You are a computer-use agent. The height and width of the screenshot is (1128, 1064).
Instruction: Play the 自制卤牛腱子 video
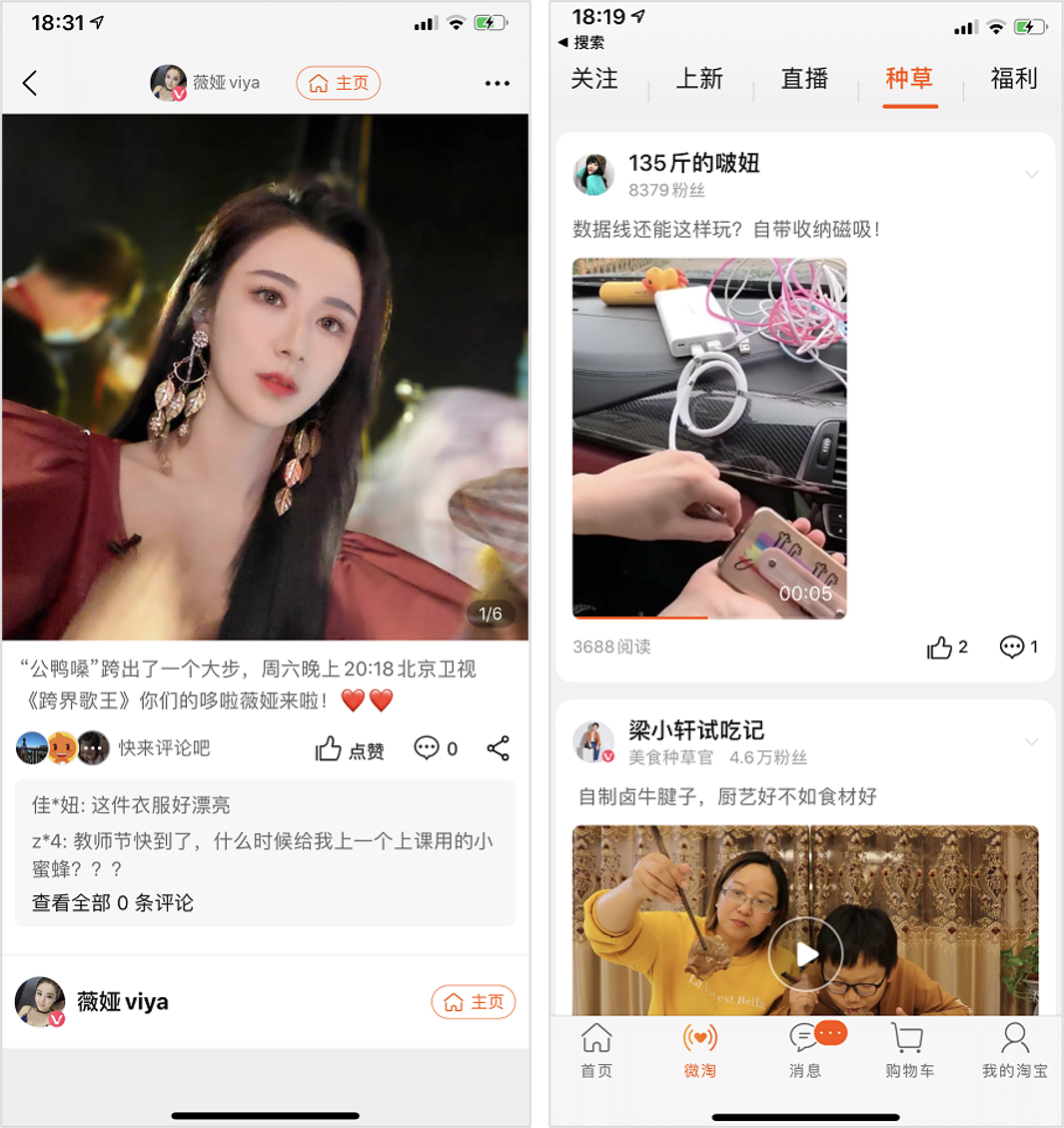pyautogui.click(x=805, y=954)
